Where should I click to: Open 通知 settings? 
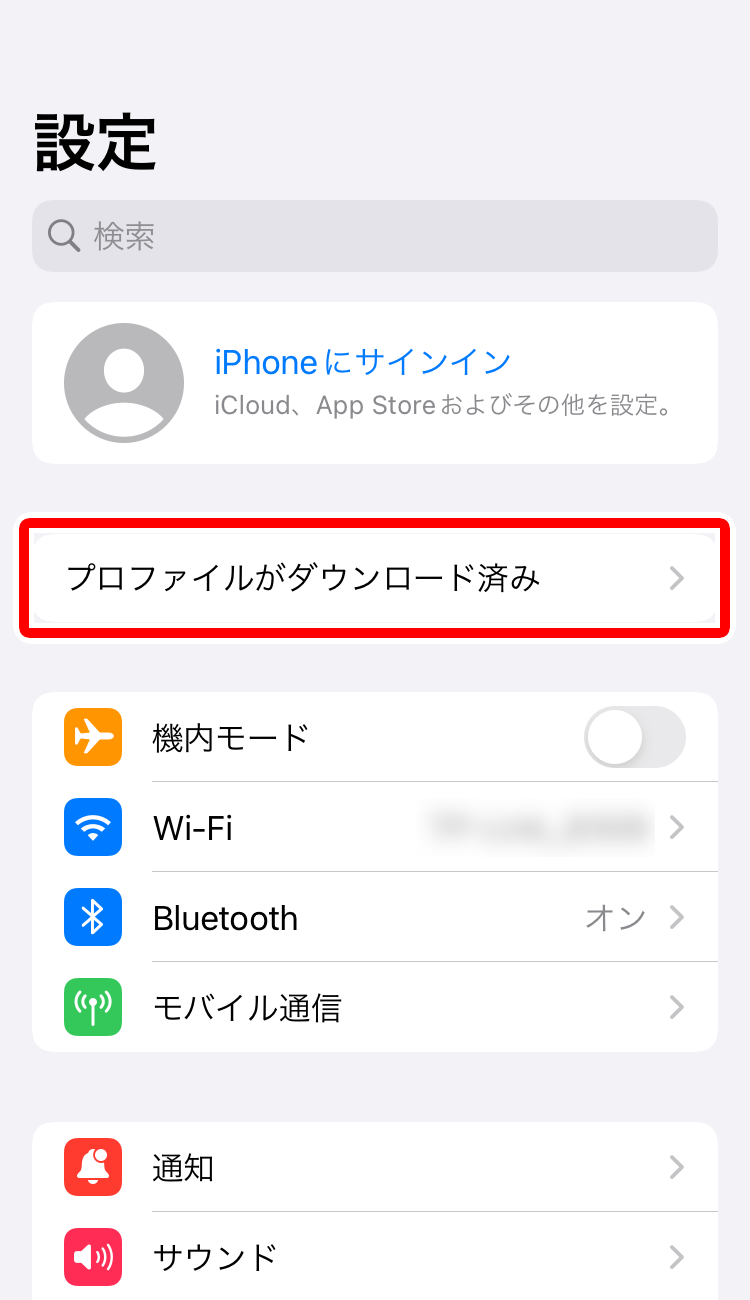pos(375,1167)
